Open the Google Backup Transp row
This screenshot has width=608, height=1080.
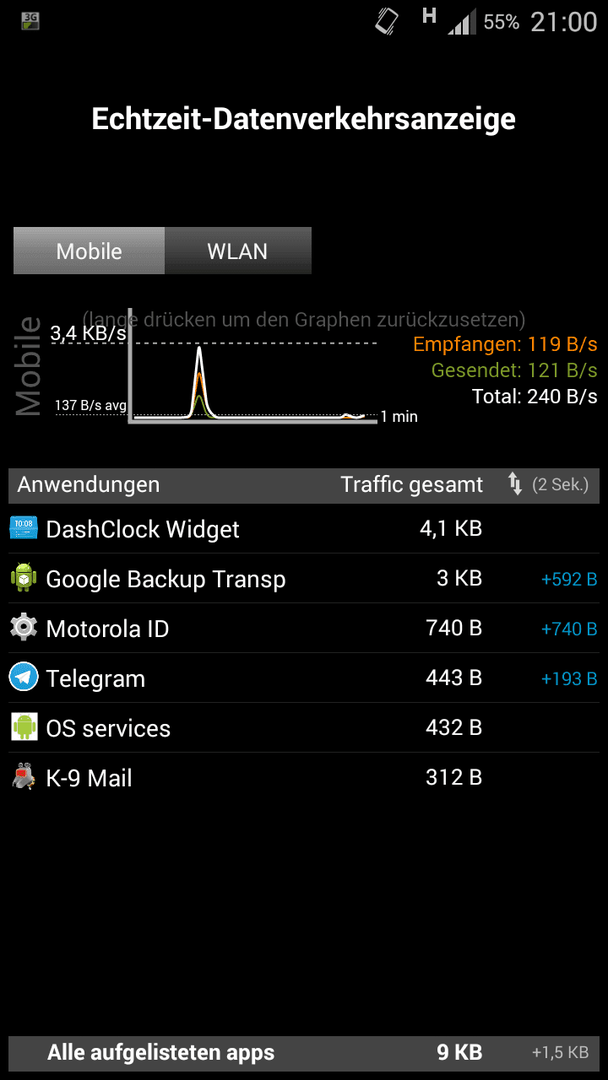point(304,579)
